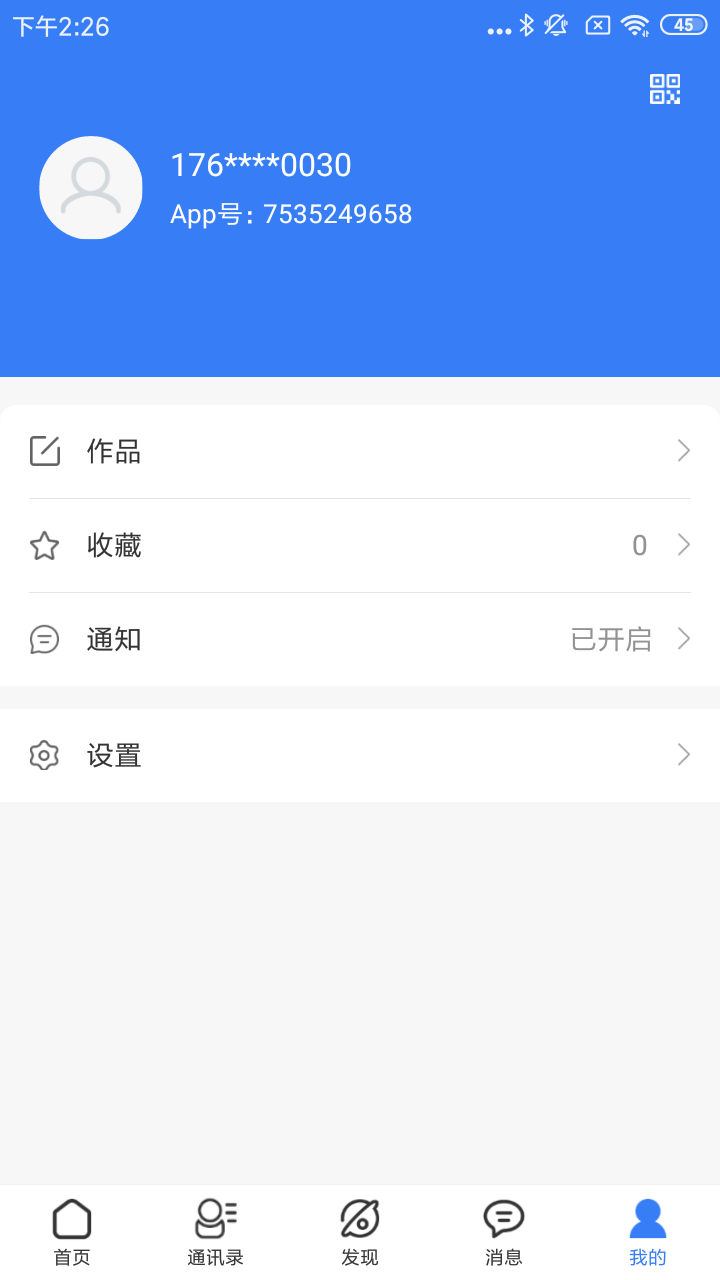Open the 作品 row
The height and width of the screenshot is (1280, 720).
pos(360,451)
